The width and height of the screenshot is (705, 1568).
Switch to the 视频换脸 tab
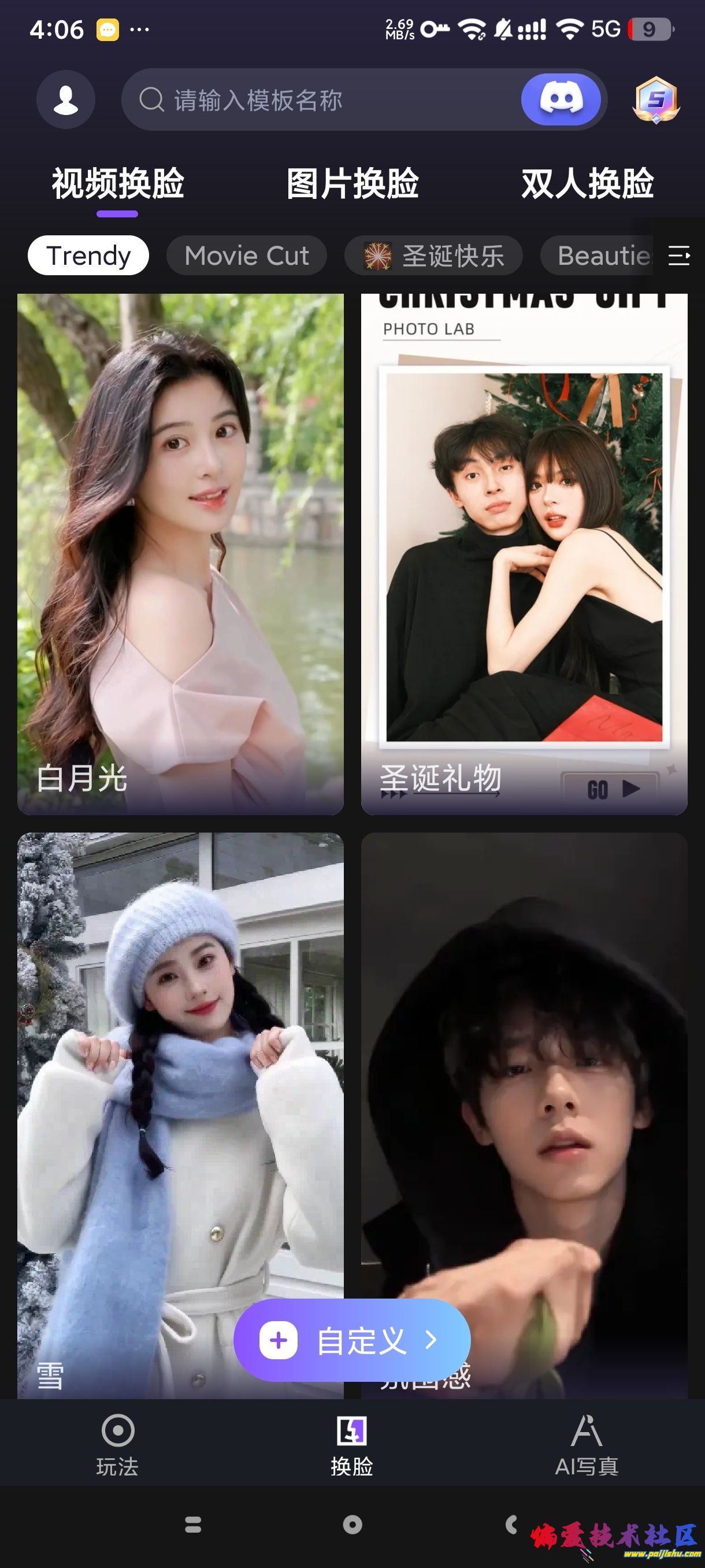pyautogui.click(x=117, y=184)
